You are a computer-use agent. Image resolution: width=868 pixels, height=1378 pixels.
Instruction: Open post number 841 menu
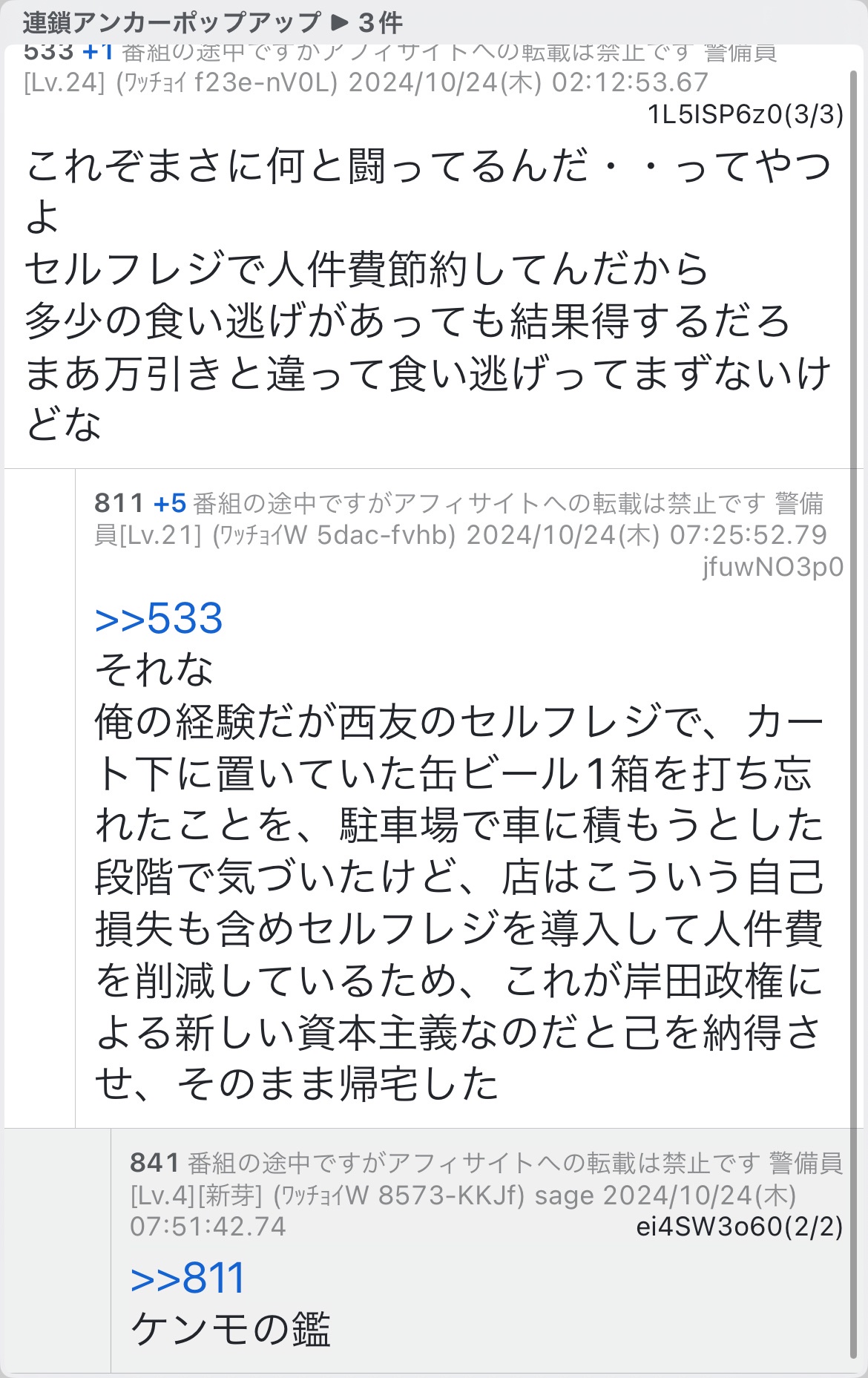coord(154,1162)
